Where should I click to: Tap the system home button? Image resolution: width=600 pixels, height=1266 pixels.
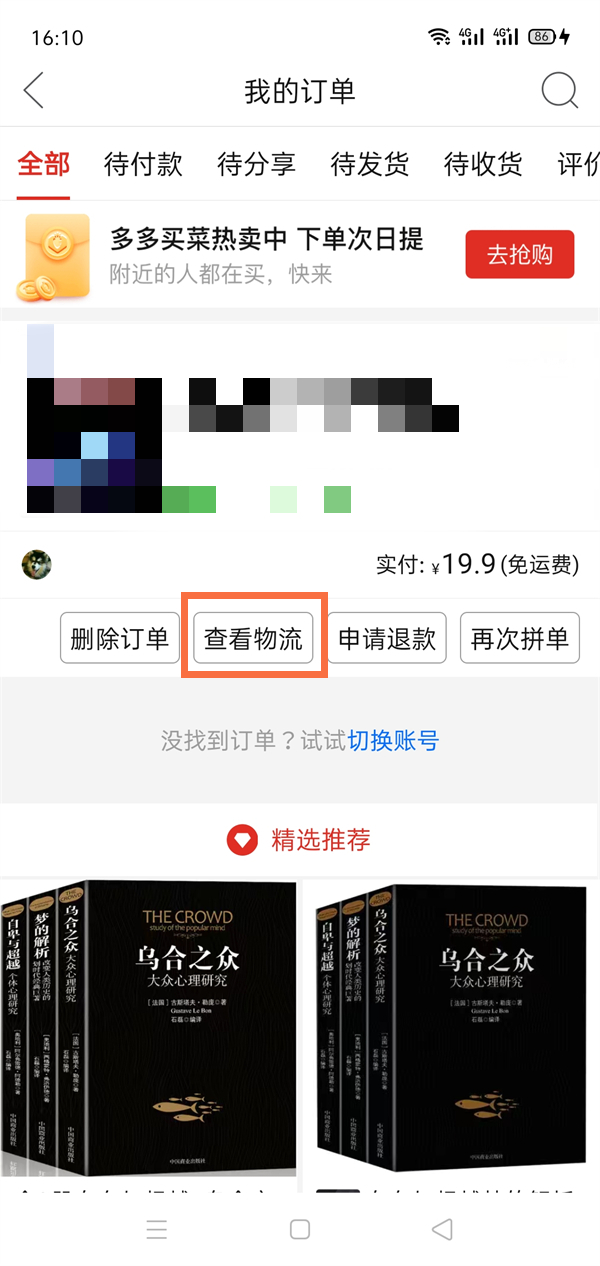(x=300, y=1229)
